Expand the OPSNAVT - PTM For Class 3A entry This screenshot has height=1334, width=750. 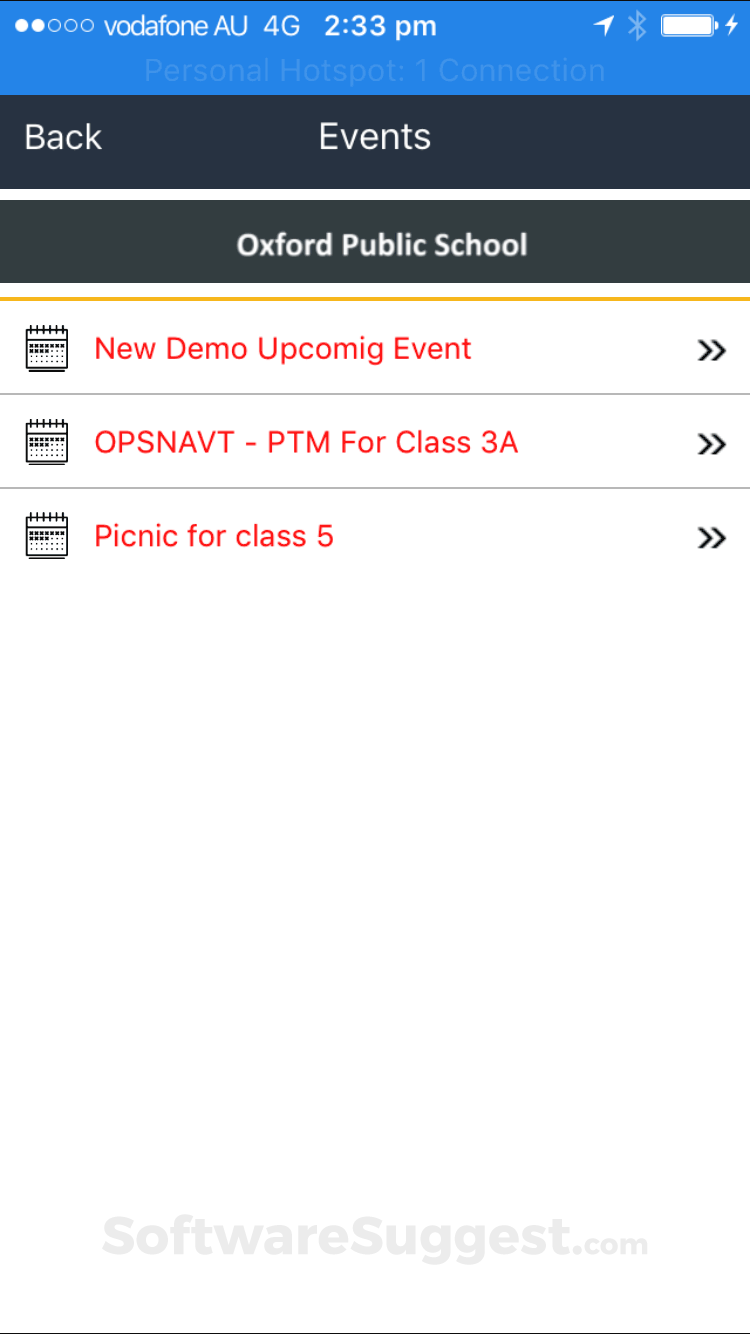point(711,444)
